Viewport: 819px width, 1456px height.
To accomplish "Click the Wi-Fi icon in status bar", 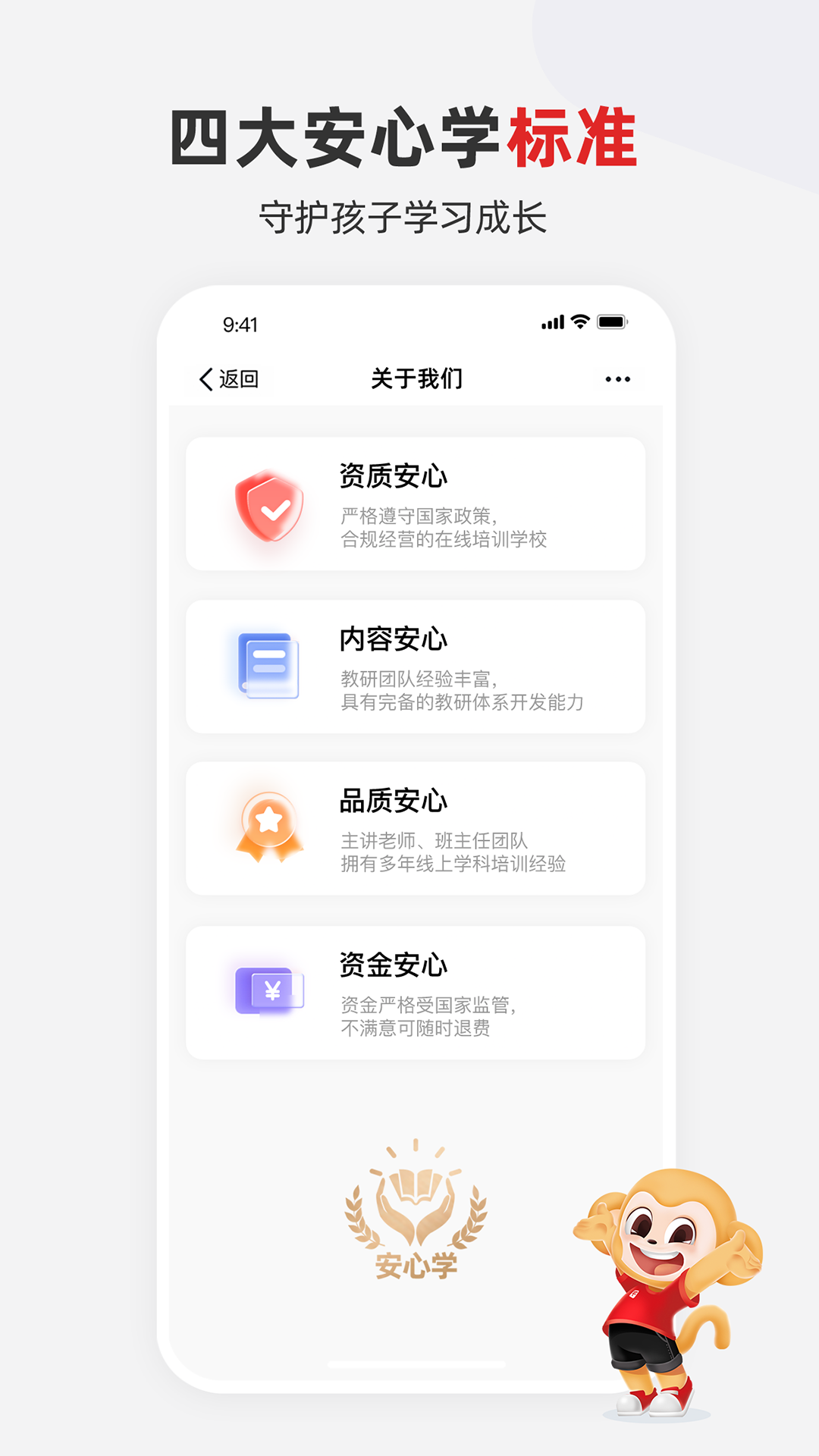I will coord(579,322).
